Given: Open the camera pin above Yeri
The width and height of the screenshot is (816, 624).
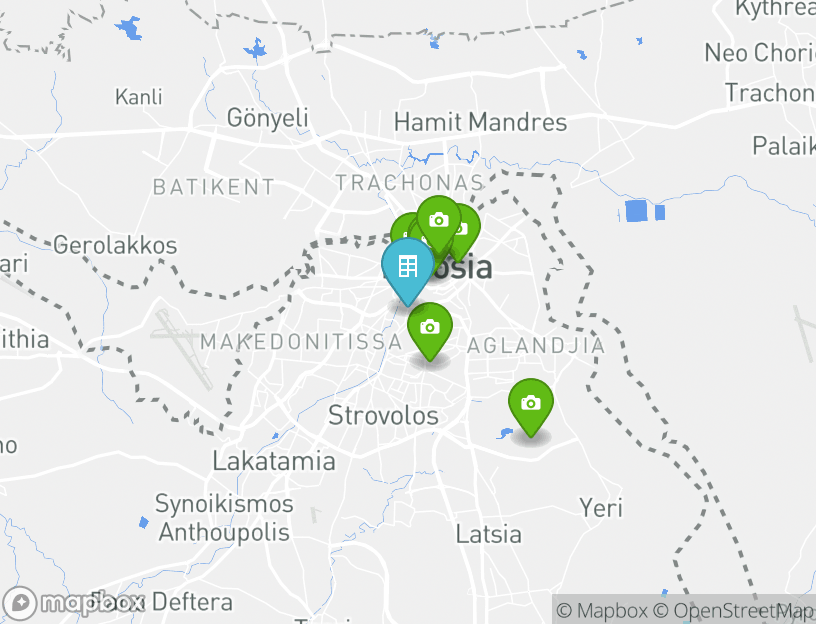Looking at the screenshot, I should coord(530,403).
